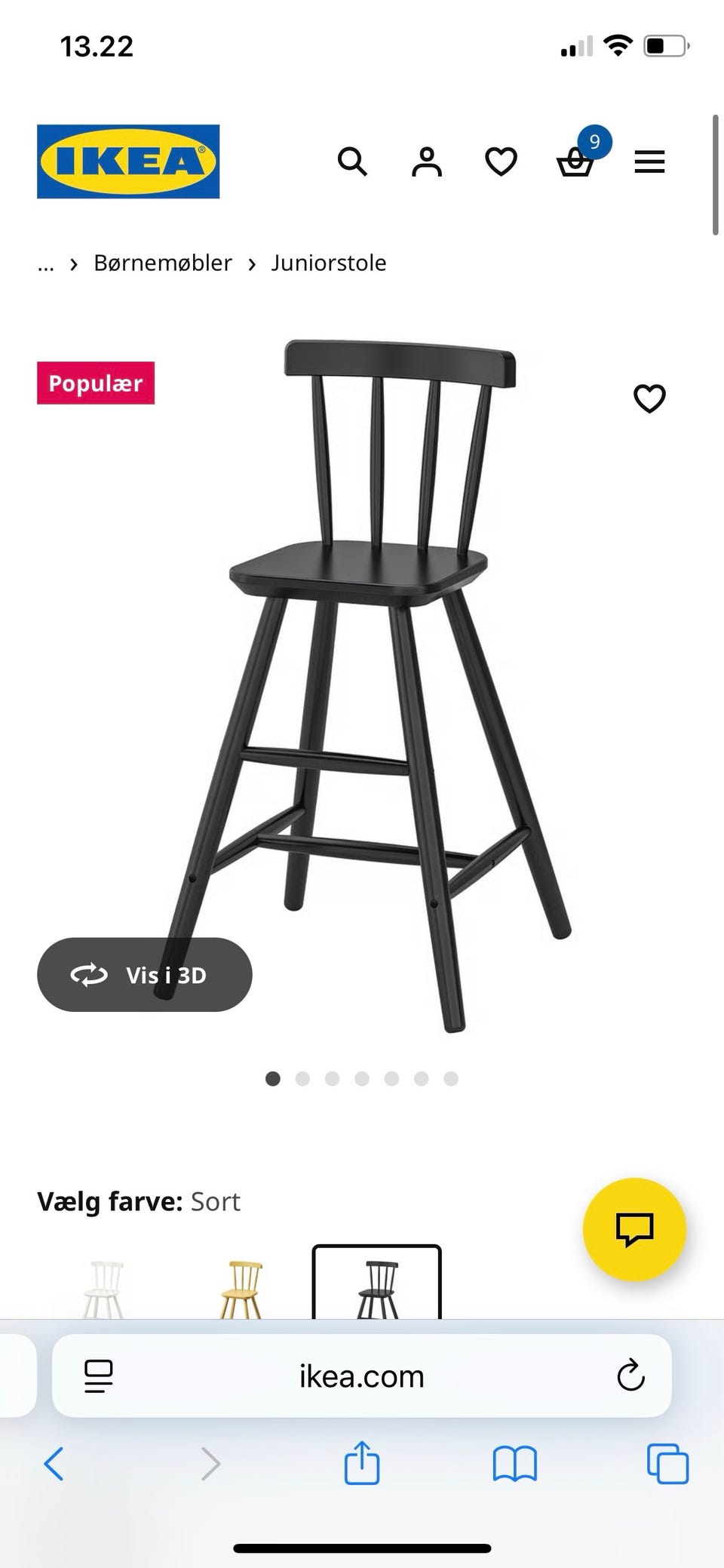Viewport: 724px width, 1568px height.
Task: Open the shopping basket with 9 items
Action: click(575, 161)
